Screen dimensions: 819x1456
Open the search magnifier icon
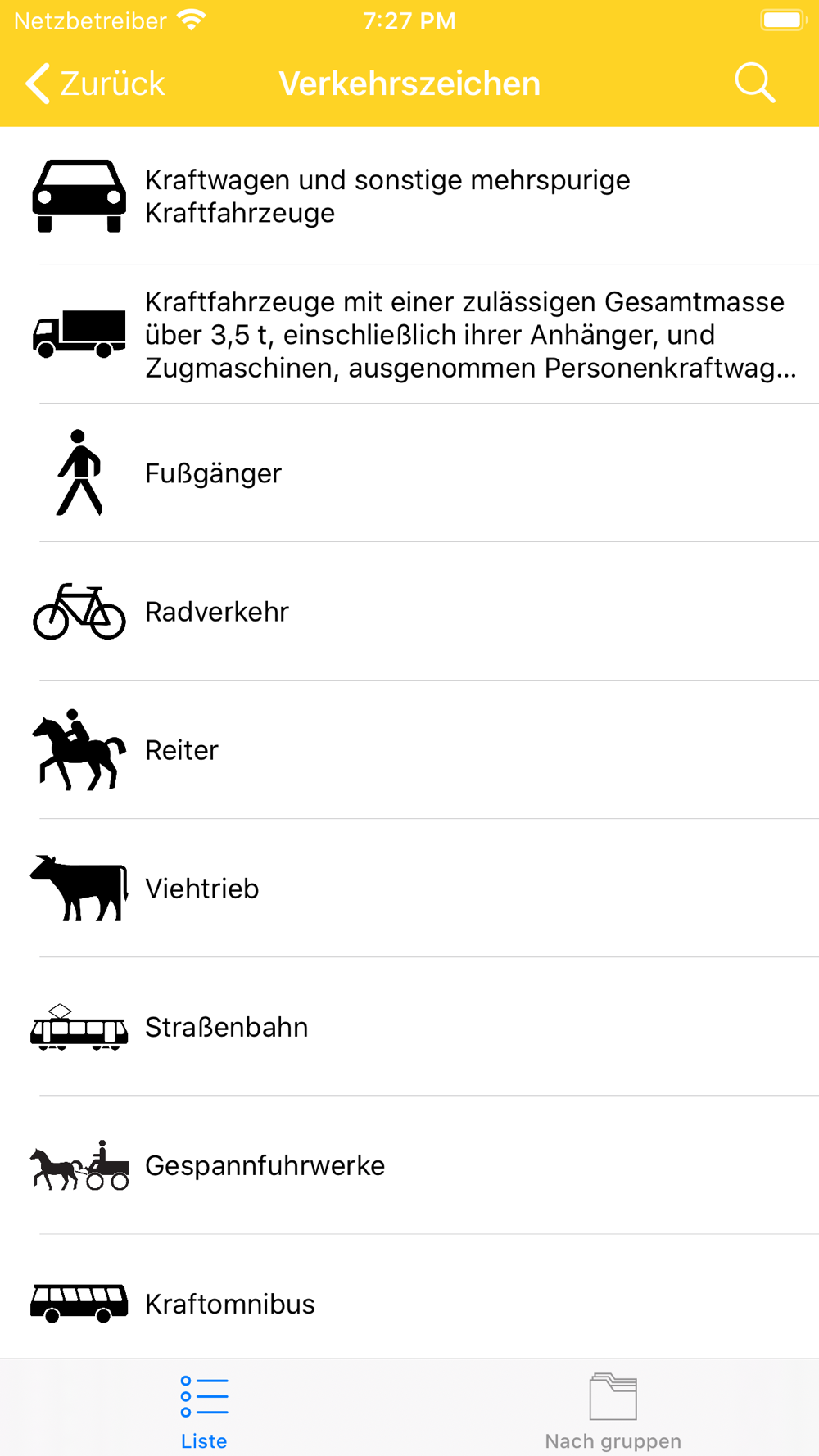tap(754, 83)
